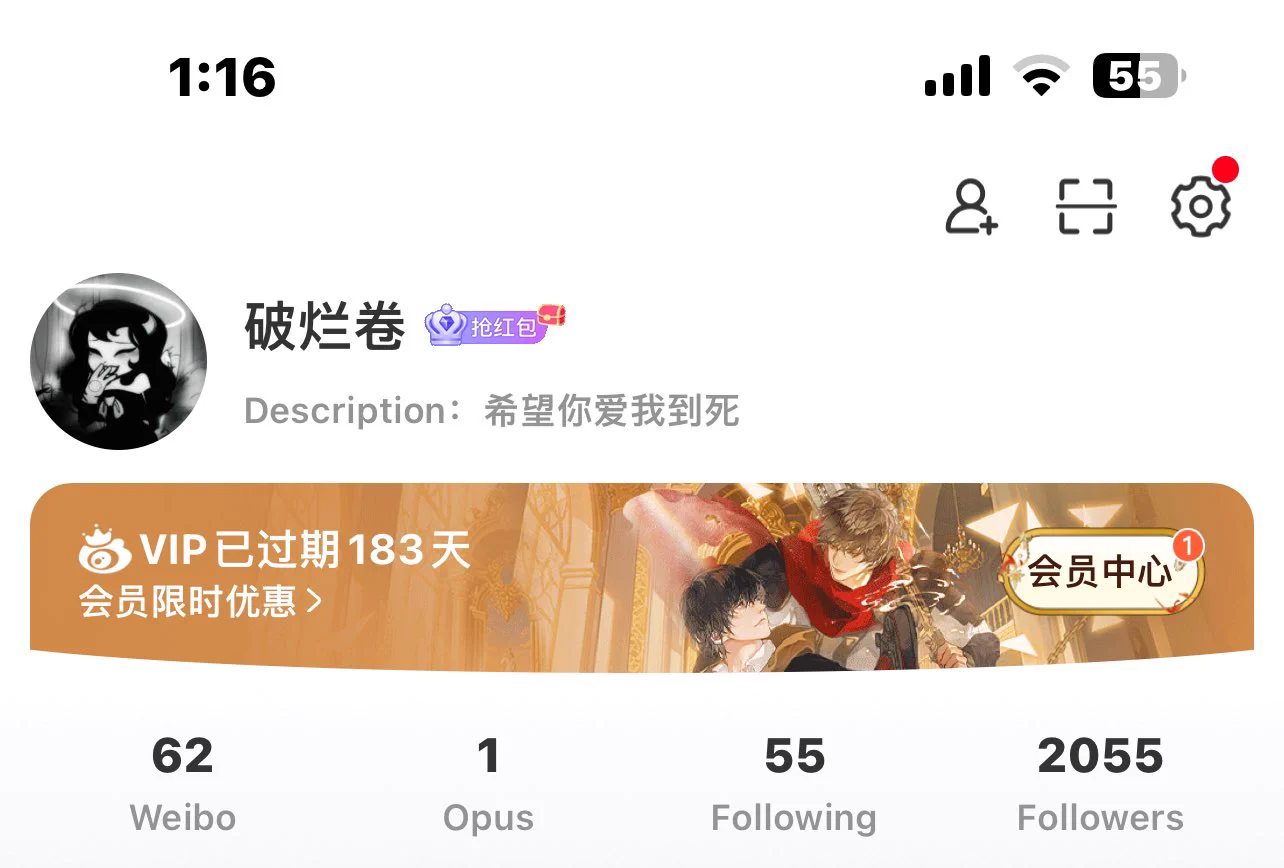
Task: Open the 会员限时优惠 offer link
Action: pyautogui.click(x=200, y=601)
